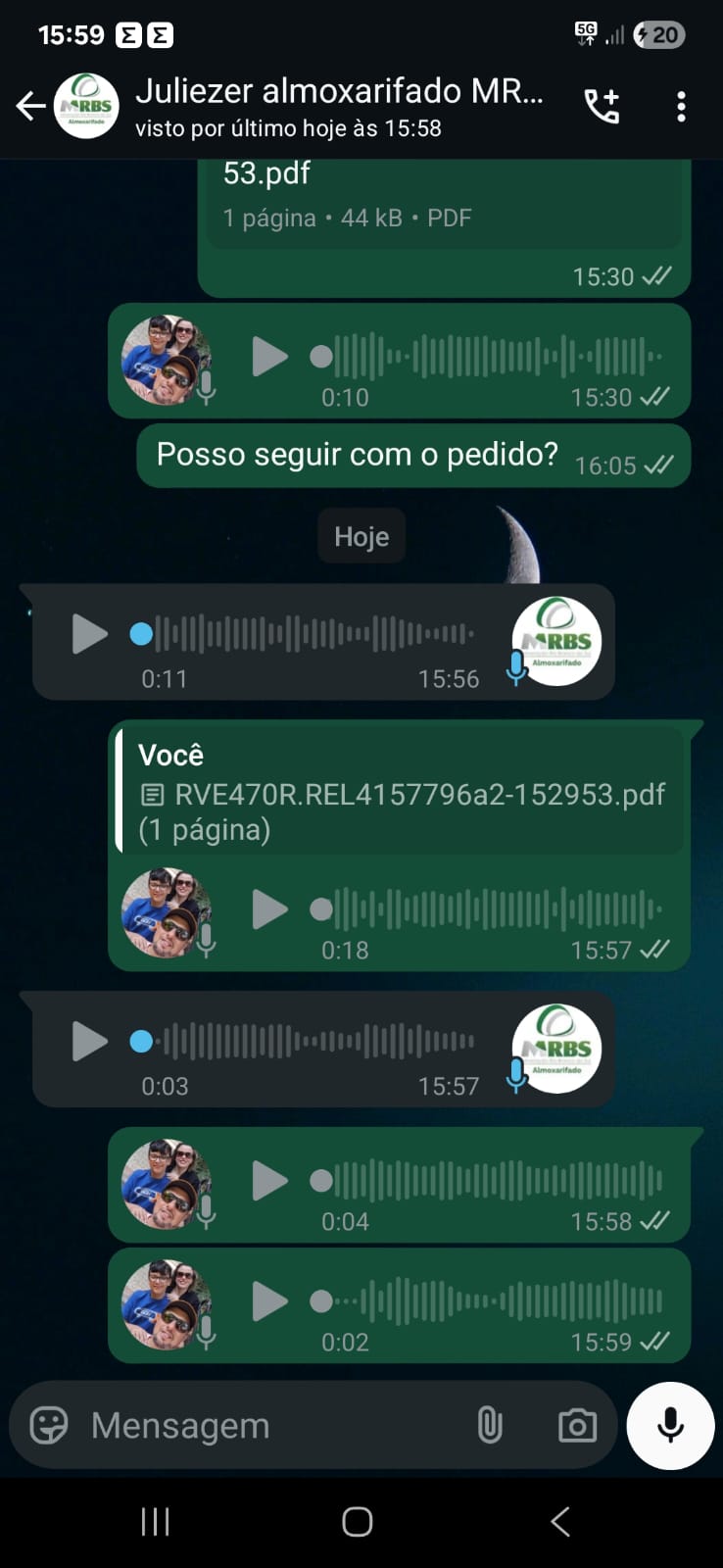This screenshot has width=723, height=1568.
Task: Open the camera from the message bar
Action: click(577, 1425)
